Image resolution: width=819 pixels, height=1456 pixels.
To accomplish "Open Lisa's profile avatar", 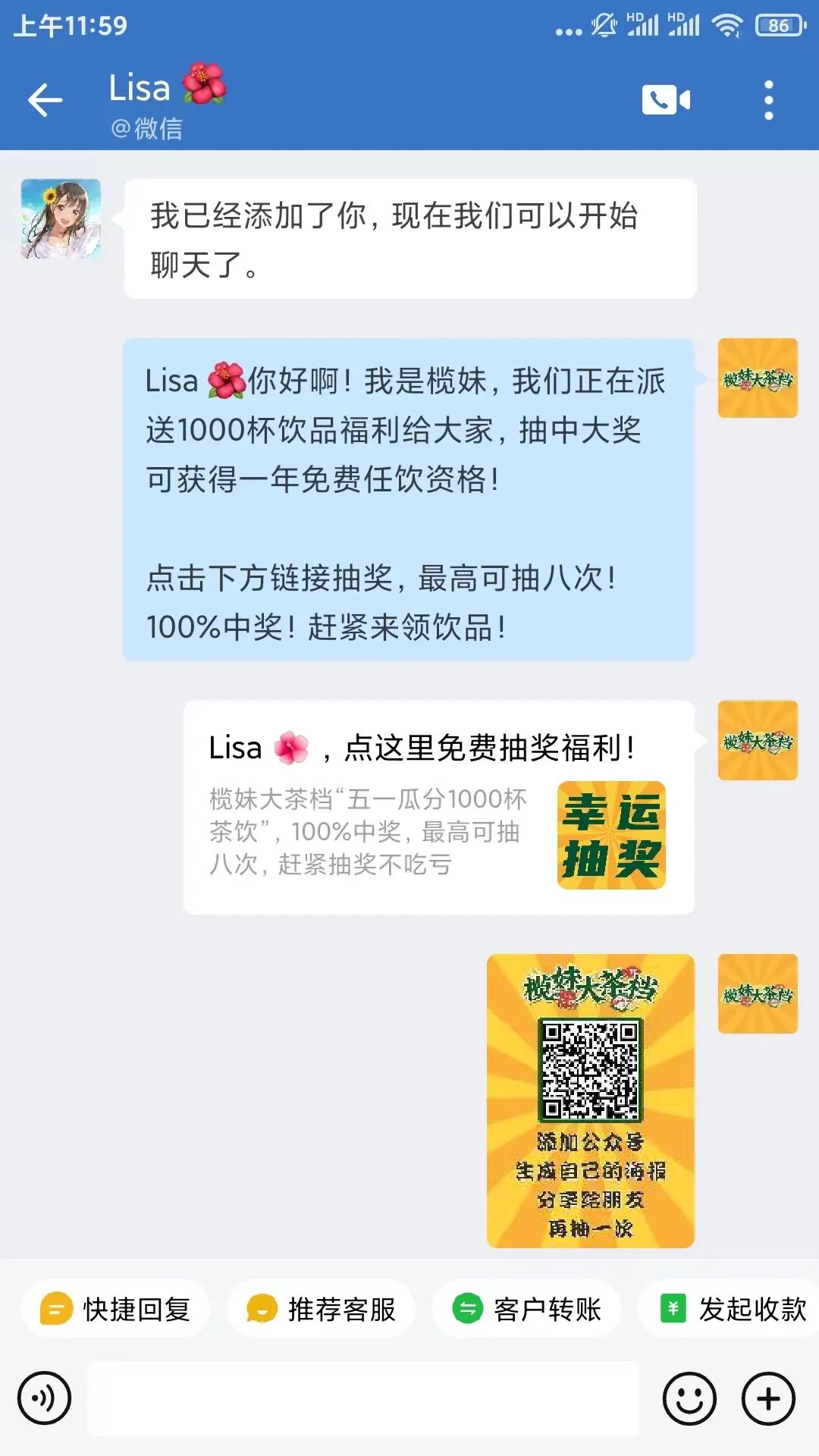I will coord(61,219).
